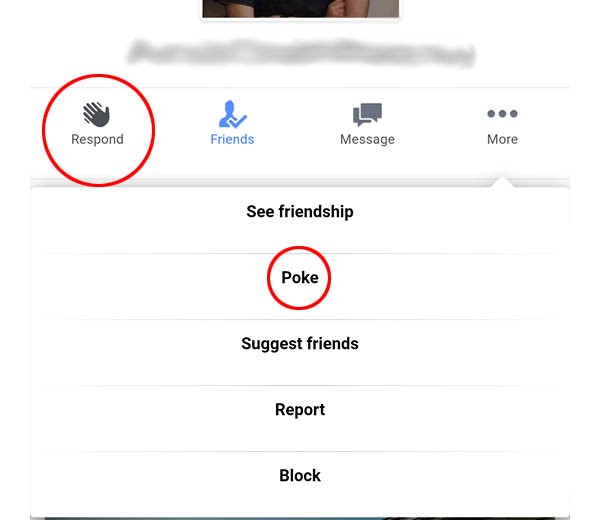The height and width of the screenshot is (520, 600).
Task: Send a message via Message button
Action: click(x=367, y=124)
